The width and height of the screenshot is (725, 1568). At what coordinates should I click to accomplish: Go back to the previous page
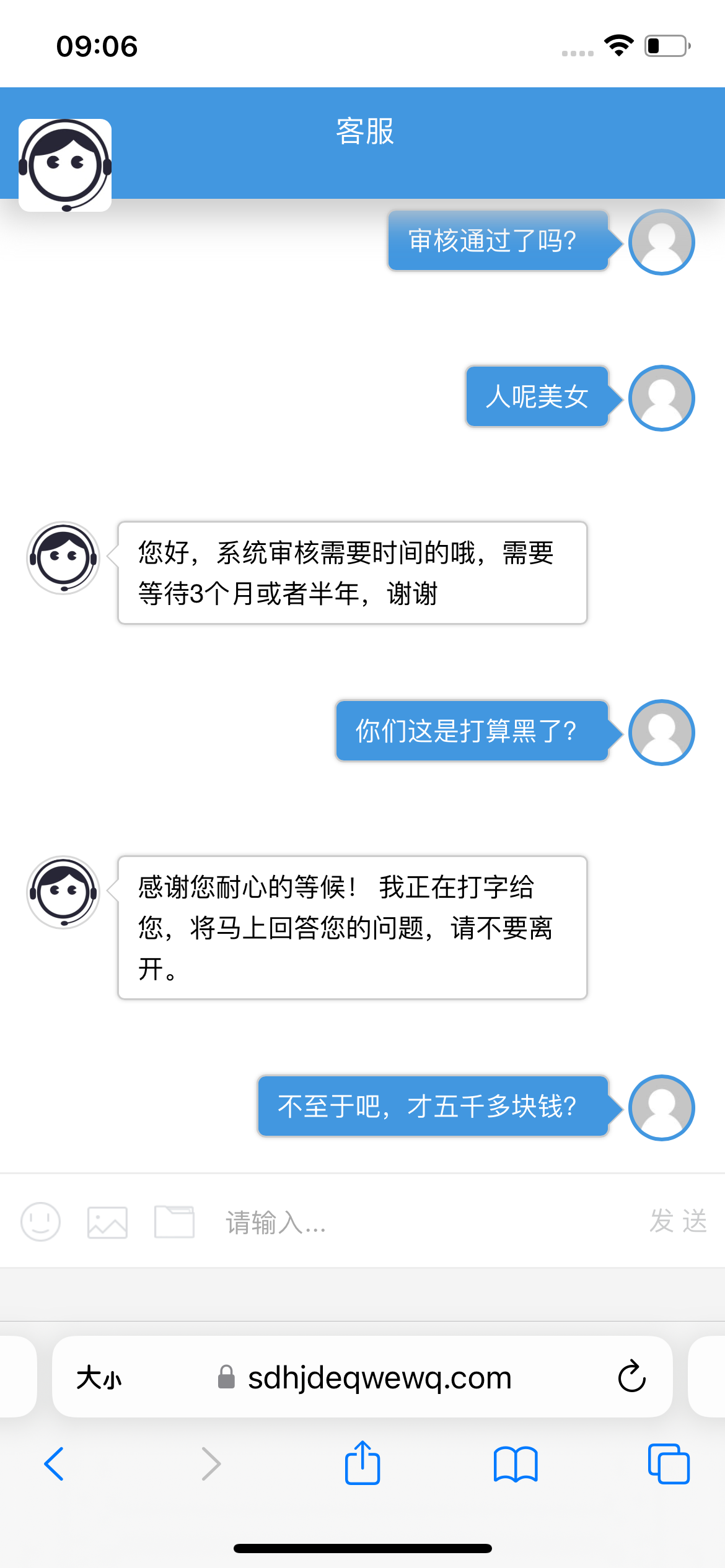point(55,1464)
